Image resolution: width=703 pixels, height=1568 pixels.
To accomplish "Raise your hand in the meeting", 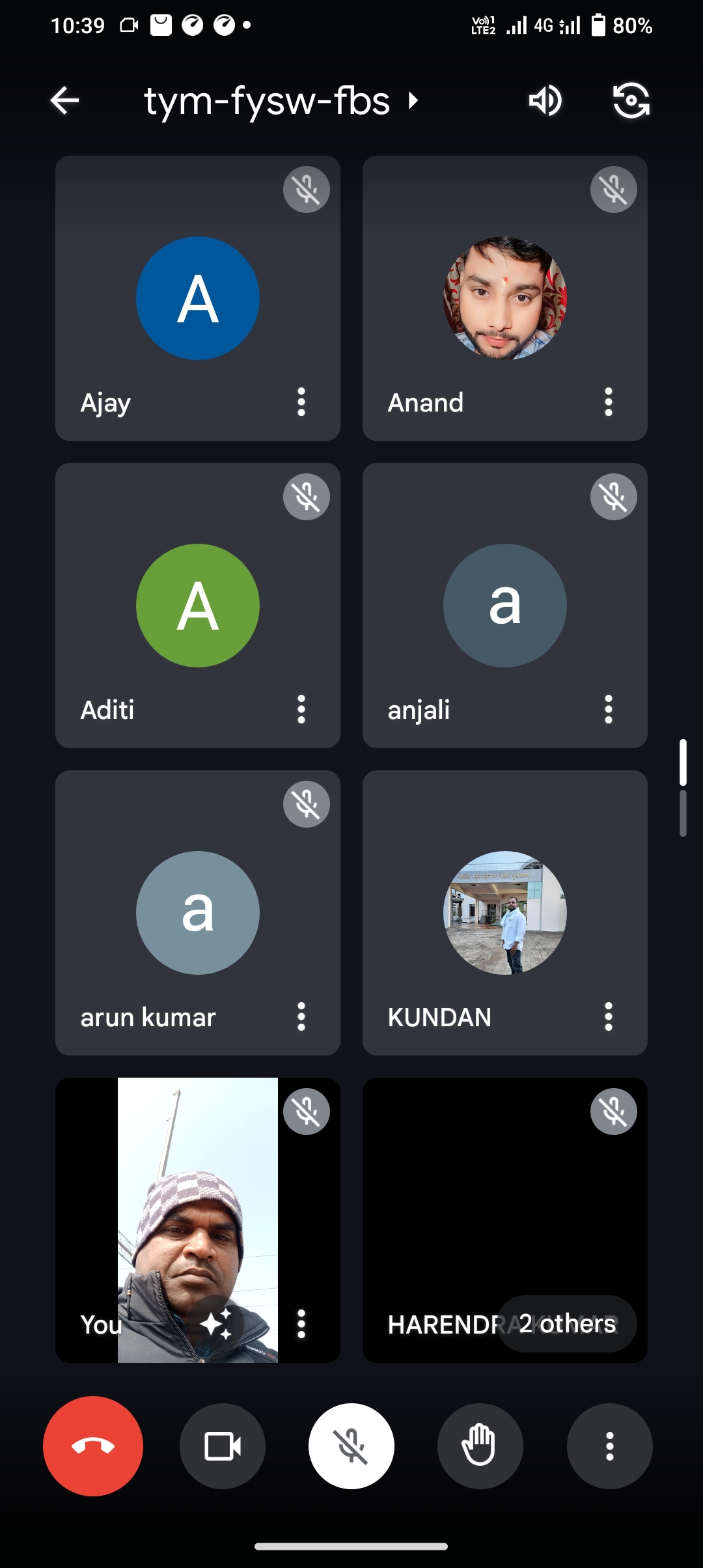I will click(480, 1446).
